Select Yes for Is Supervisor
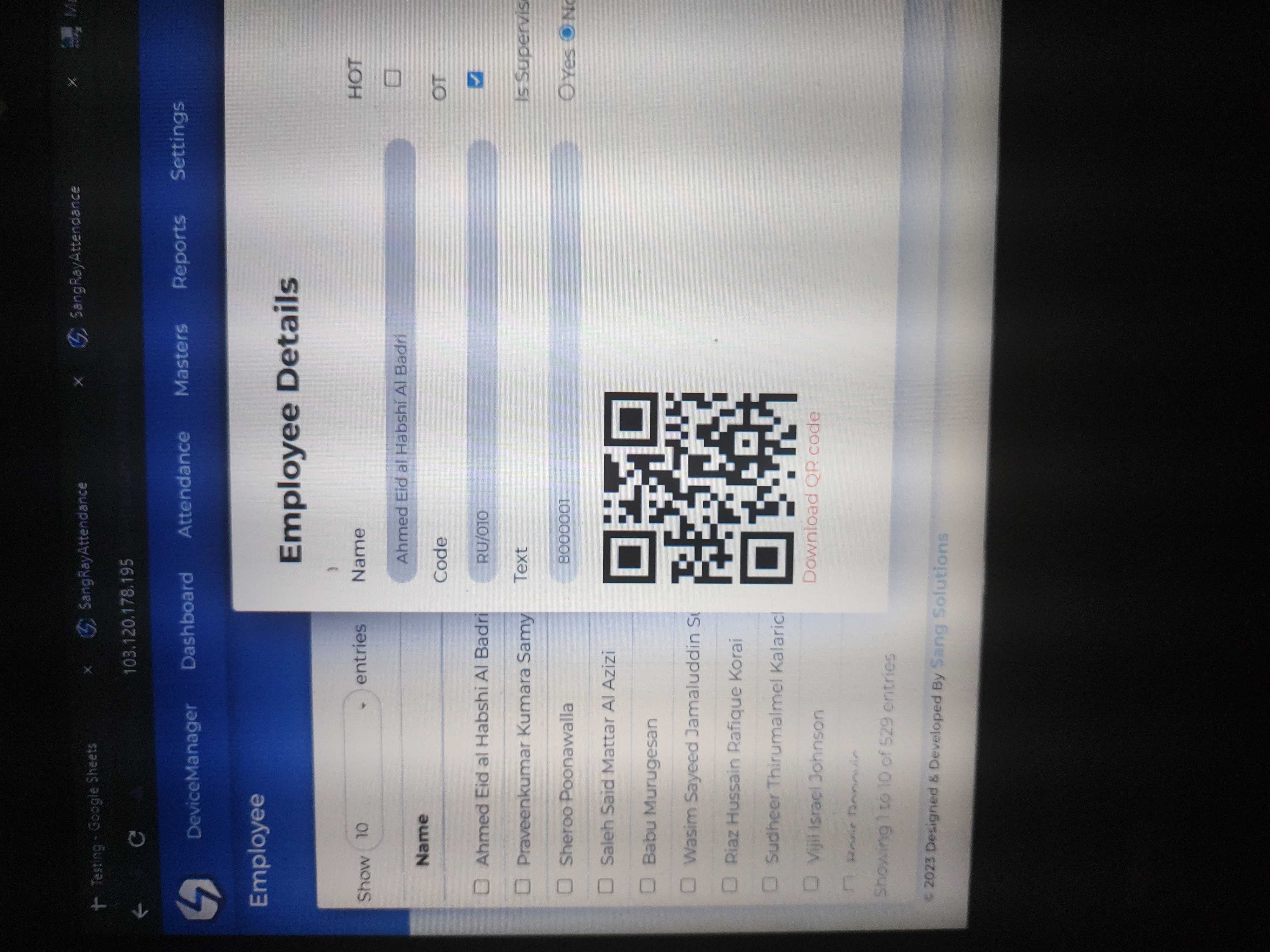The width and height of the screenshot is (1270, 952). pyautogui.click(x=566, y=91)
